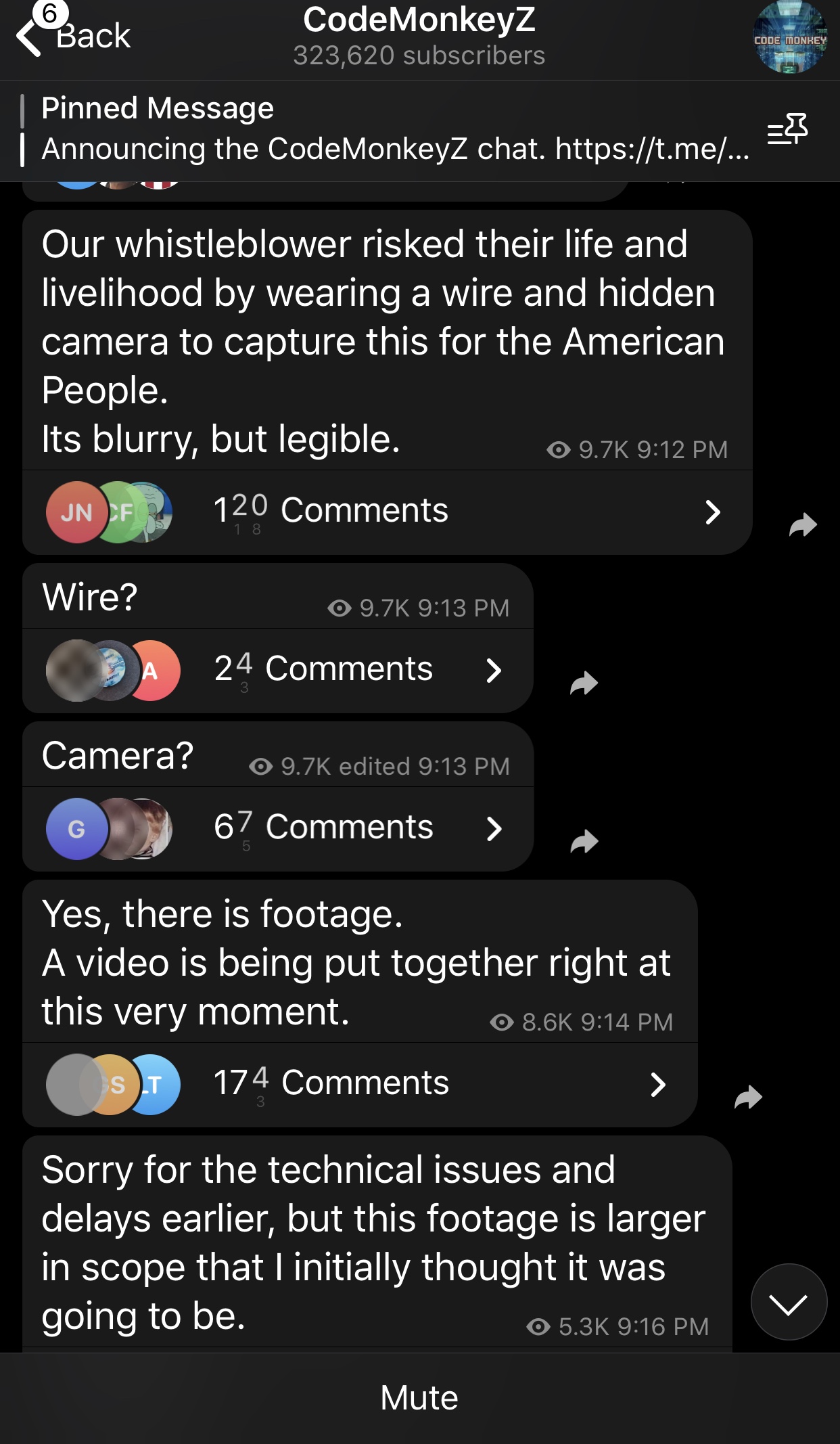Image resolution: width=840 pixels, height=1444 pixels.
Task: Open the pinned messages list icon
Action: tap(788, 129)
